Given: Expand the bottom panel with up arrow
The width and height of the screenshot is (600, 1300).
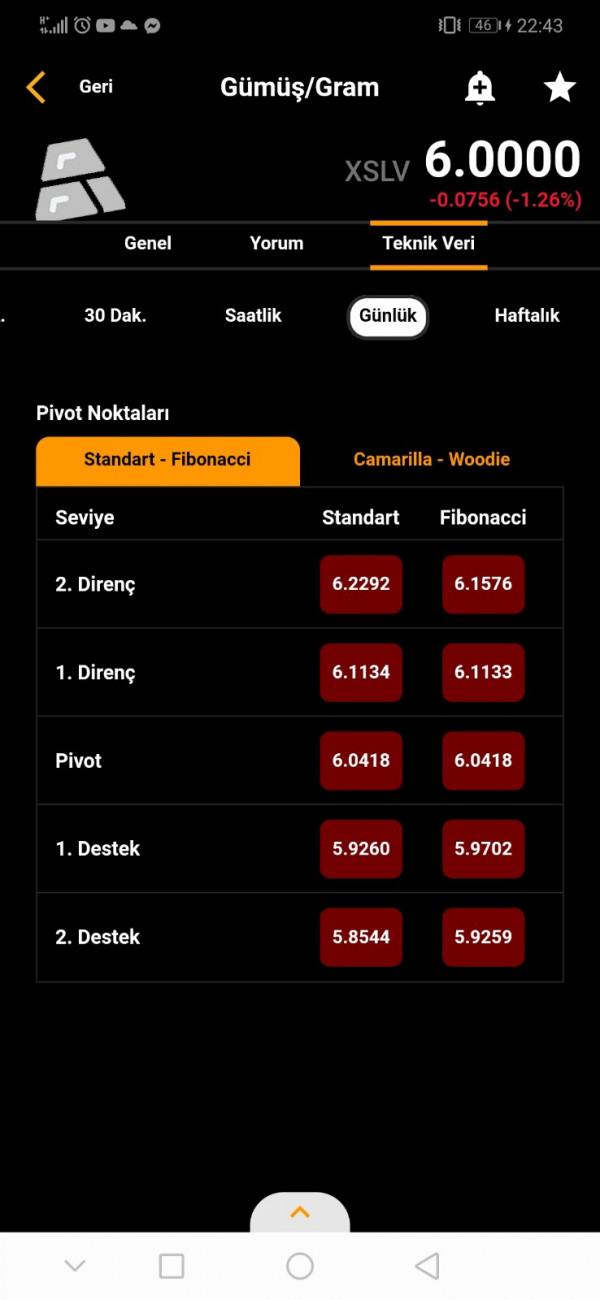Looking at the screenshot, I should (300, 1212).
